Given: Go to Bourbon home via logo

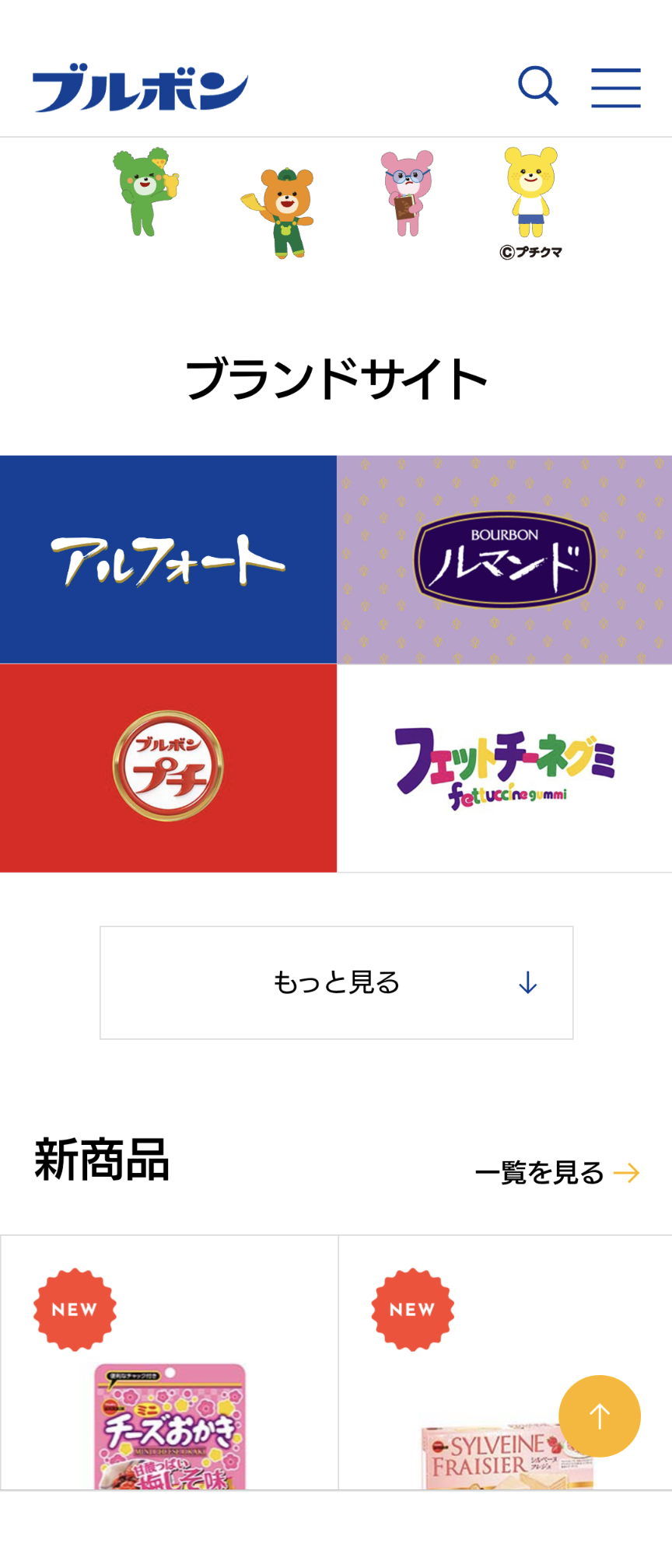Looking at the screenshot, I should (140, 88).
